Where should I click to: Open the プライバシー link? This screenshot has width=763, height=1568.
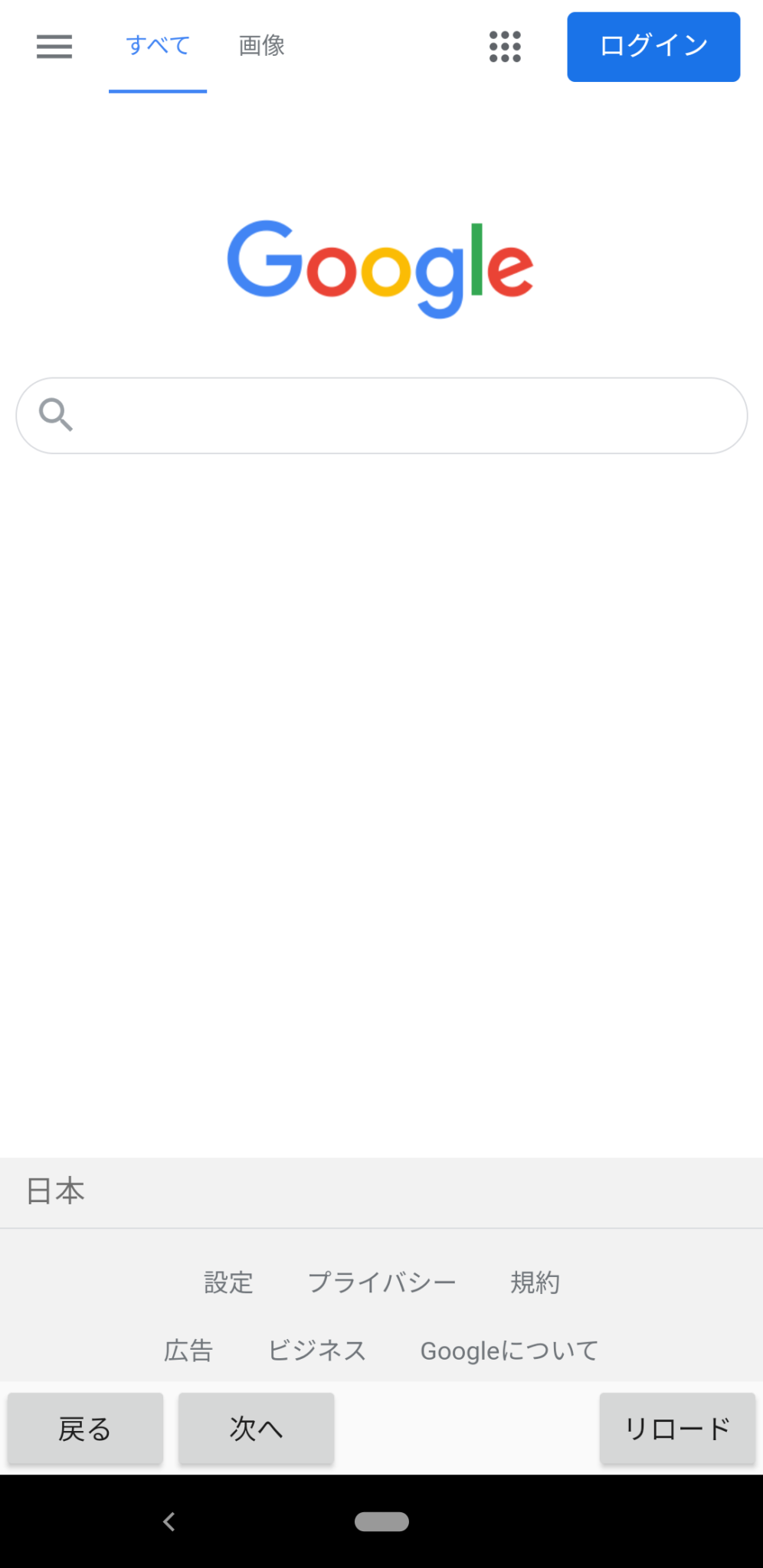click(381, 1282)
